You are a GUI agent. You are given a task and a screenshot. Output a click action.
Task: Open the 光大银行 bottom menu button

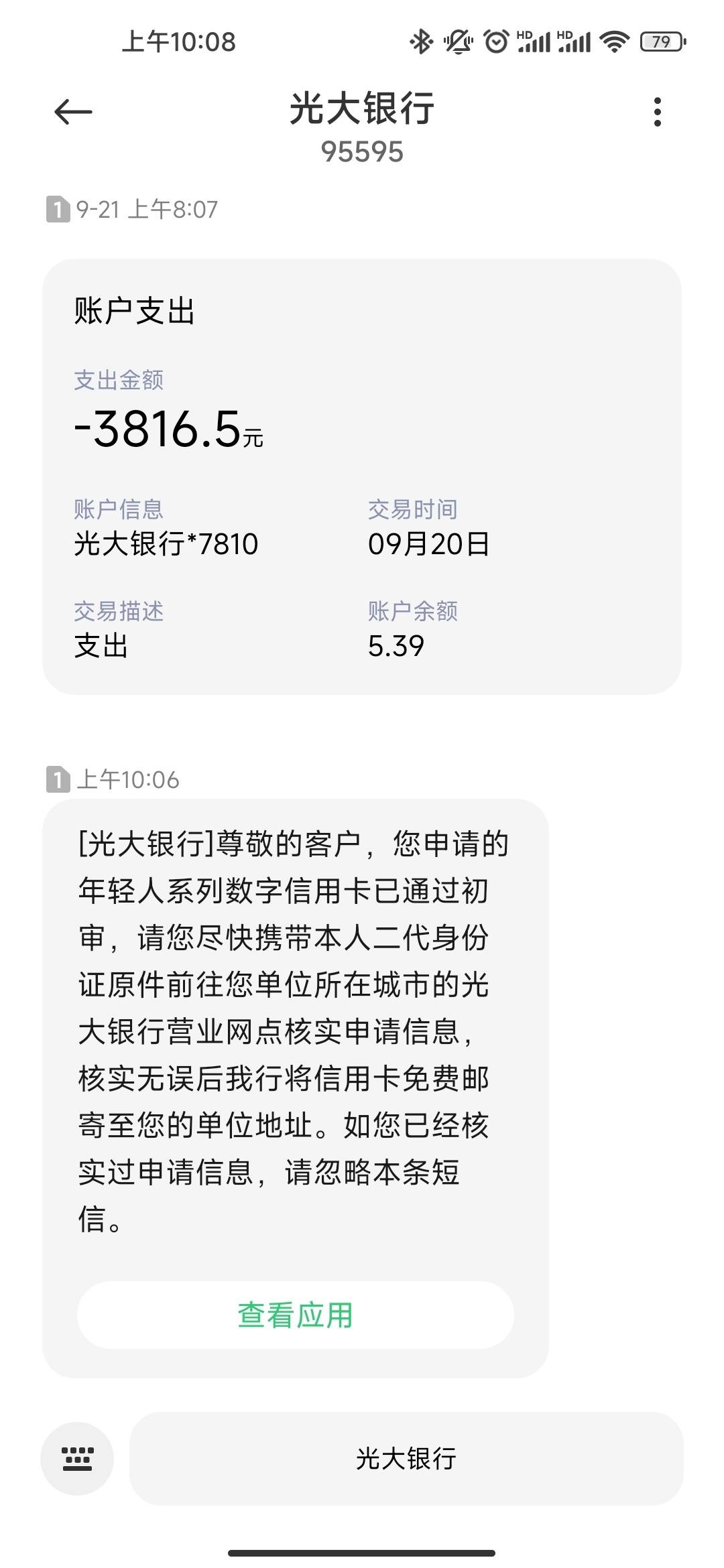(406, 1458)
